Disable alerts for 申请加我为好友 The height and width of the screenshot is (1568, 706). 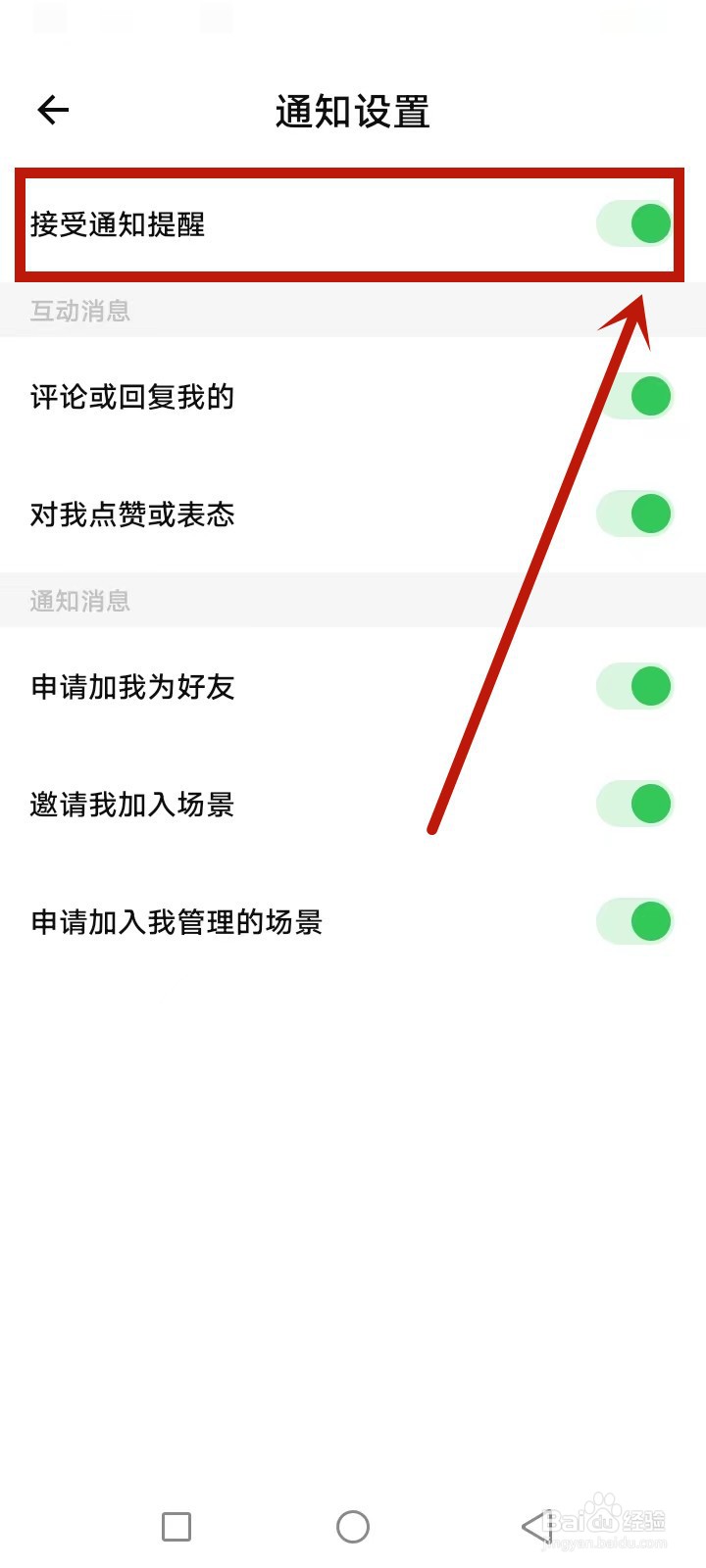coord(634,686)
